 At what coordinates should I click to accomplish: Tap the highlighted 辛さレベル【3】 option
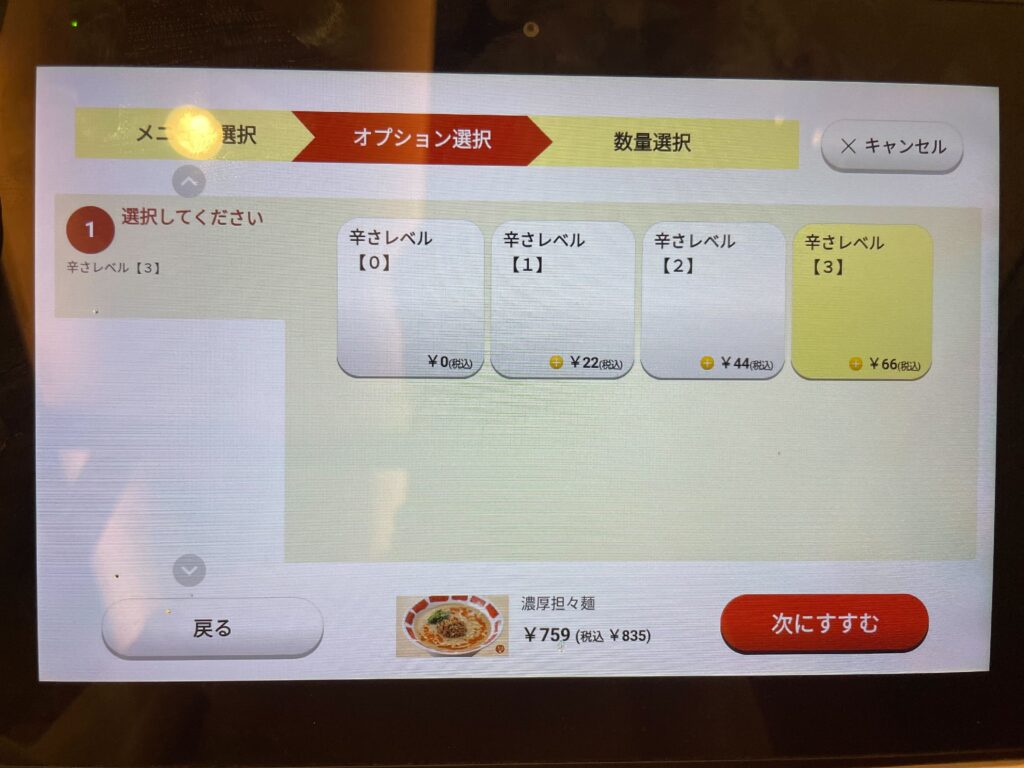click(x=861, y=302)
